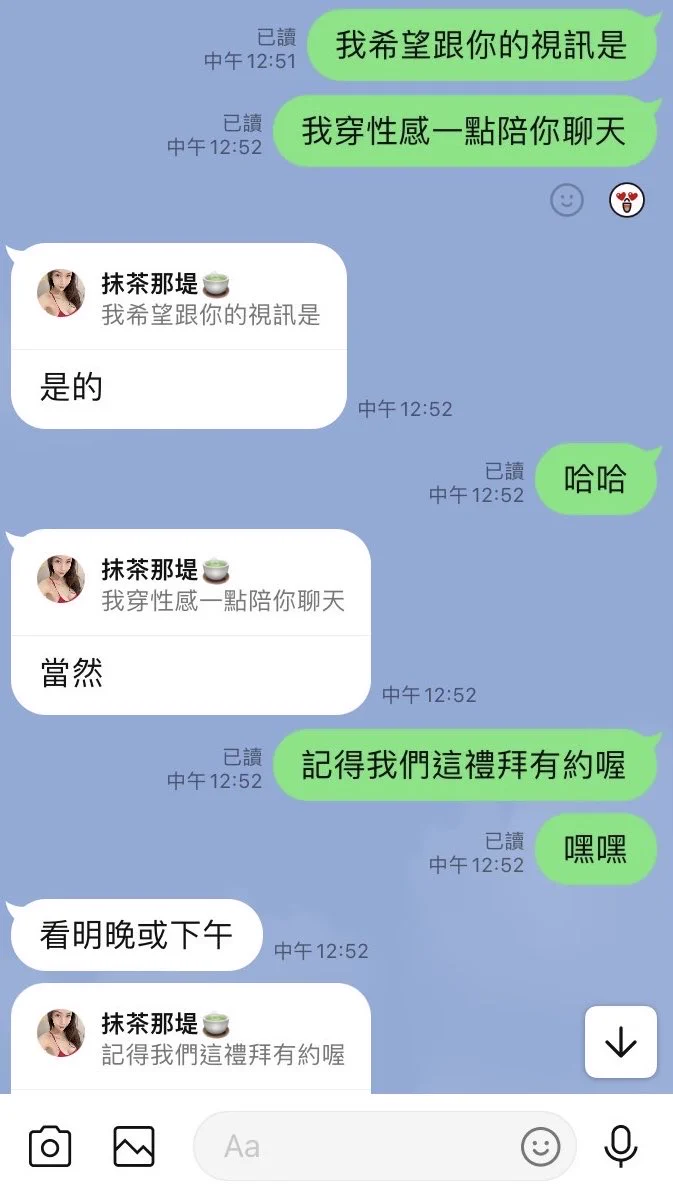Record a voice message with the microphone
This screenshot has height=1195, width=673.
[x=621, y=1146]
